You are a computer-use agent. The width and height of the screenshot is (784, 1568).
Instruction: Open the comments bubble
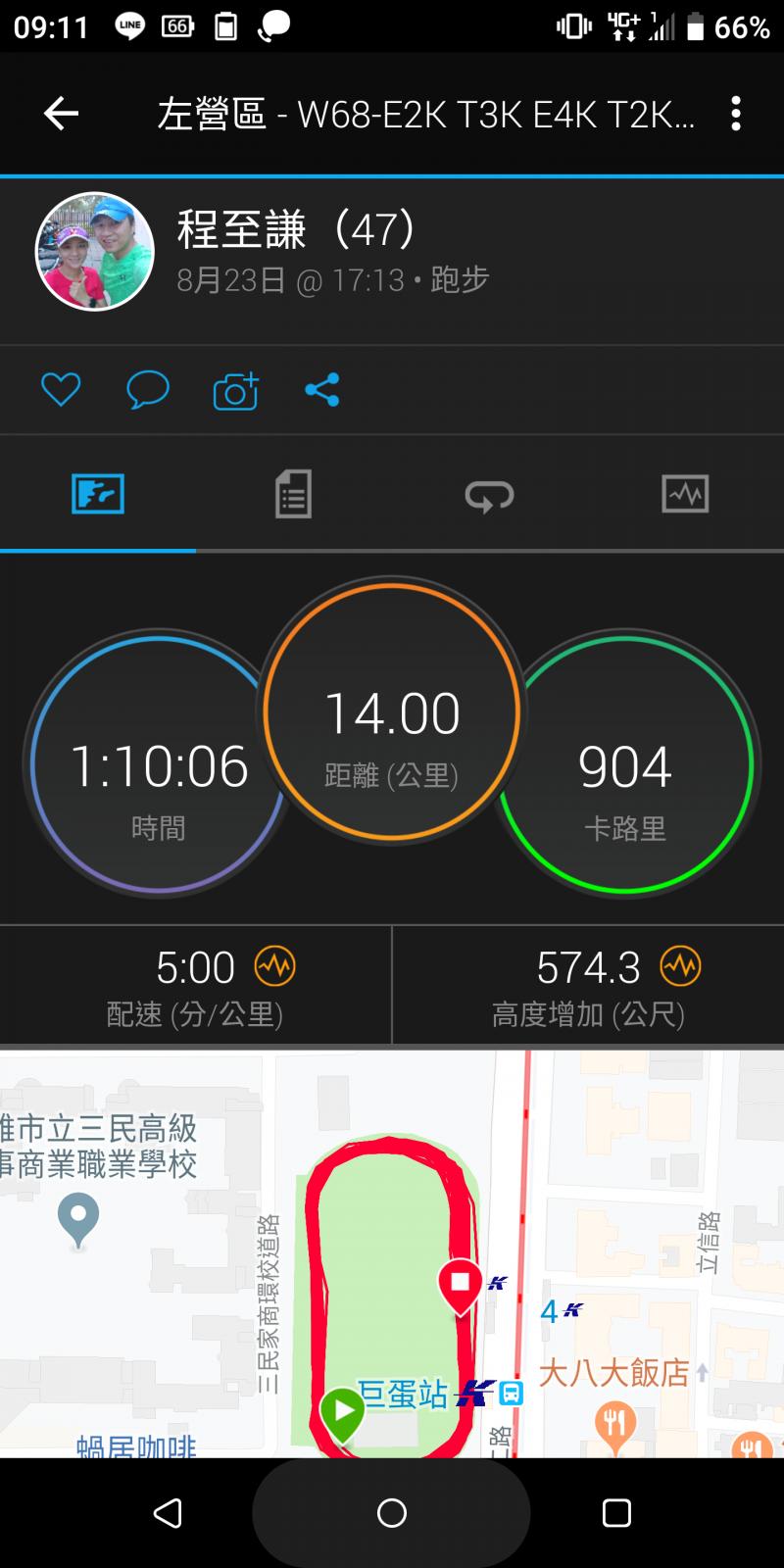point(148,390)
